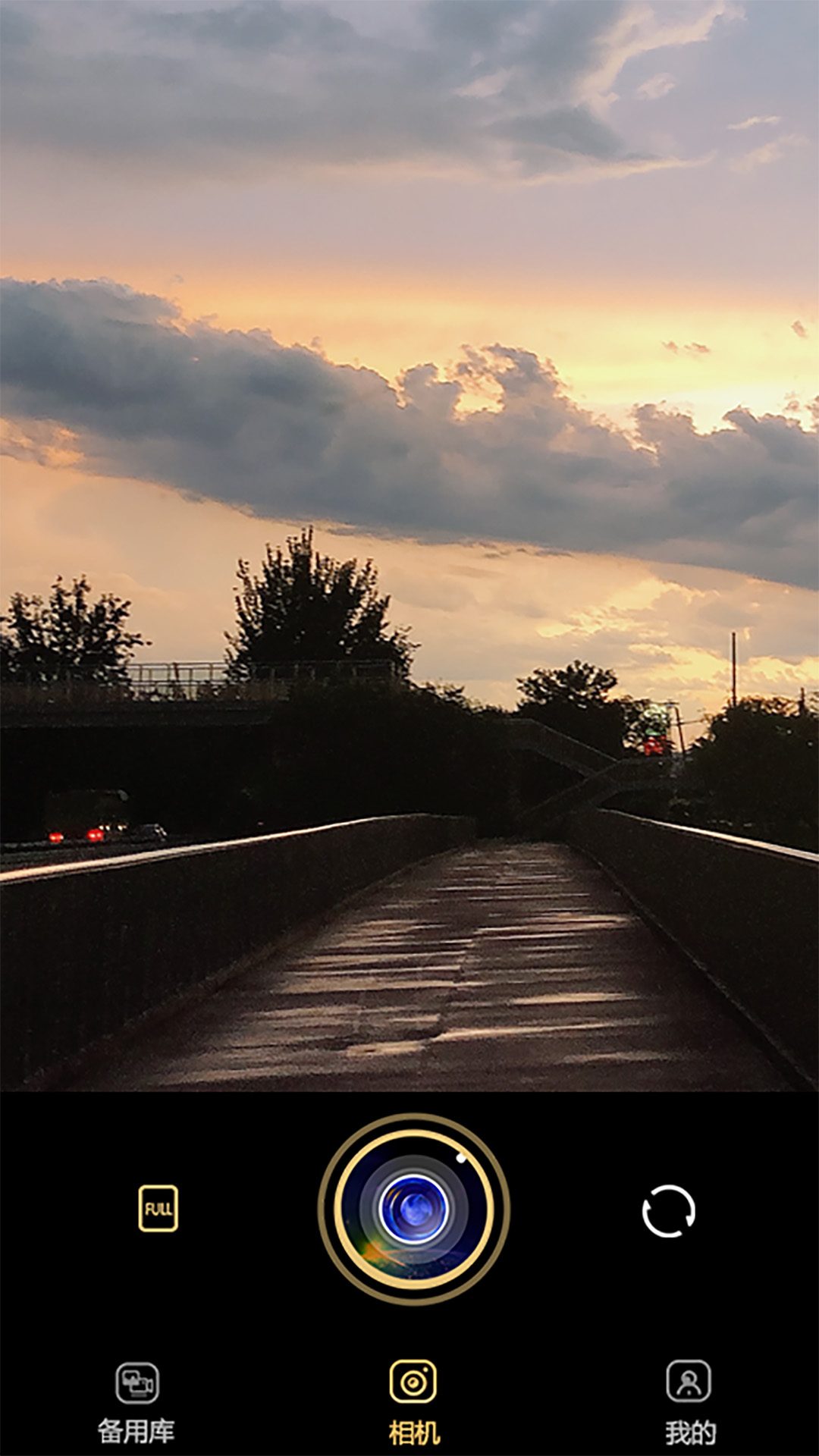Switch to the 备用库 tab
This screenshot has height=1456, width=819.
[x=136, y=1401]
